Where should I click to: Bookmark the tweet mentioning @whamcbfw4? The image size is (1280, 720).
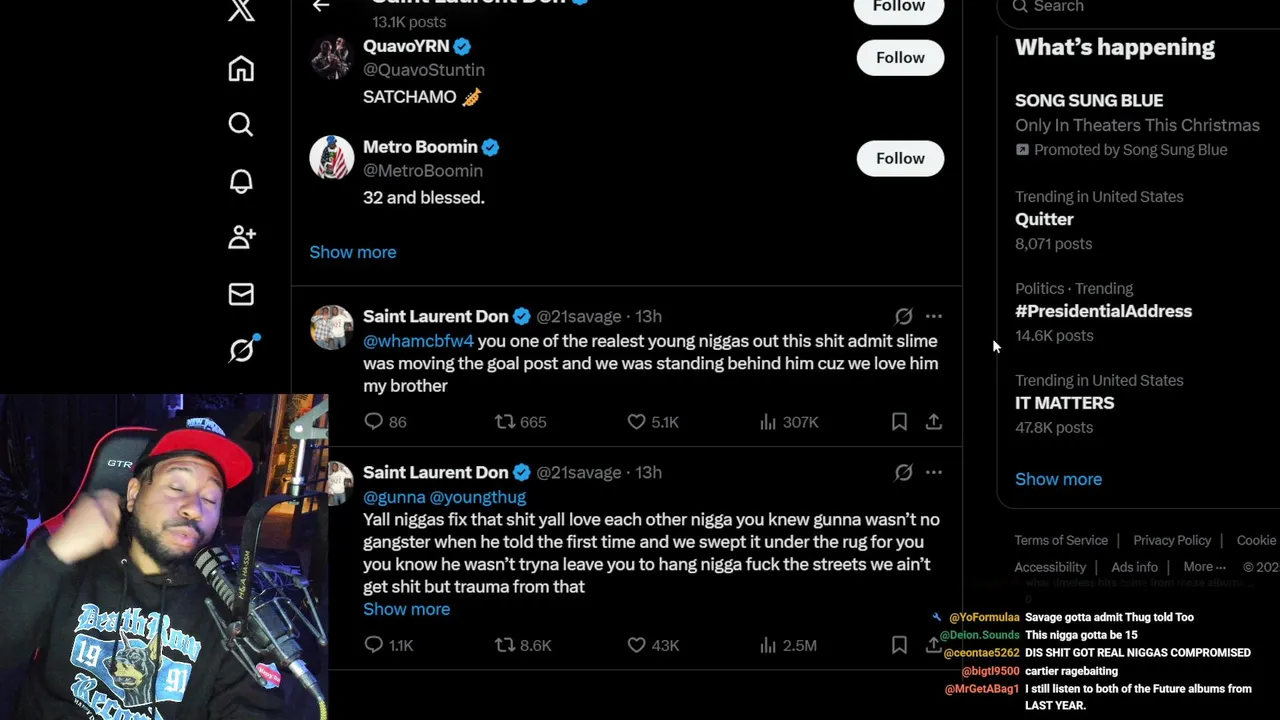899,422
